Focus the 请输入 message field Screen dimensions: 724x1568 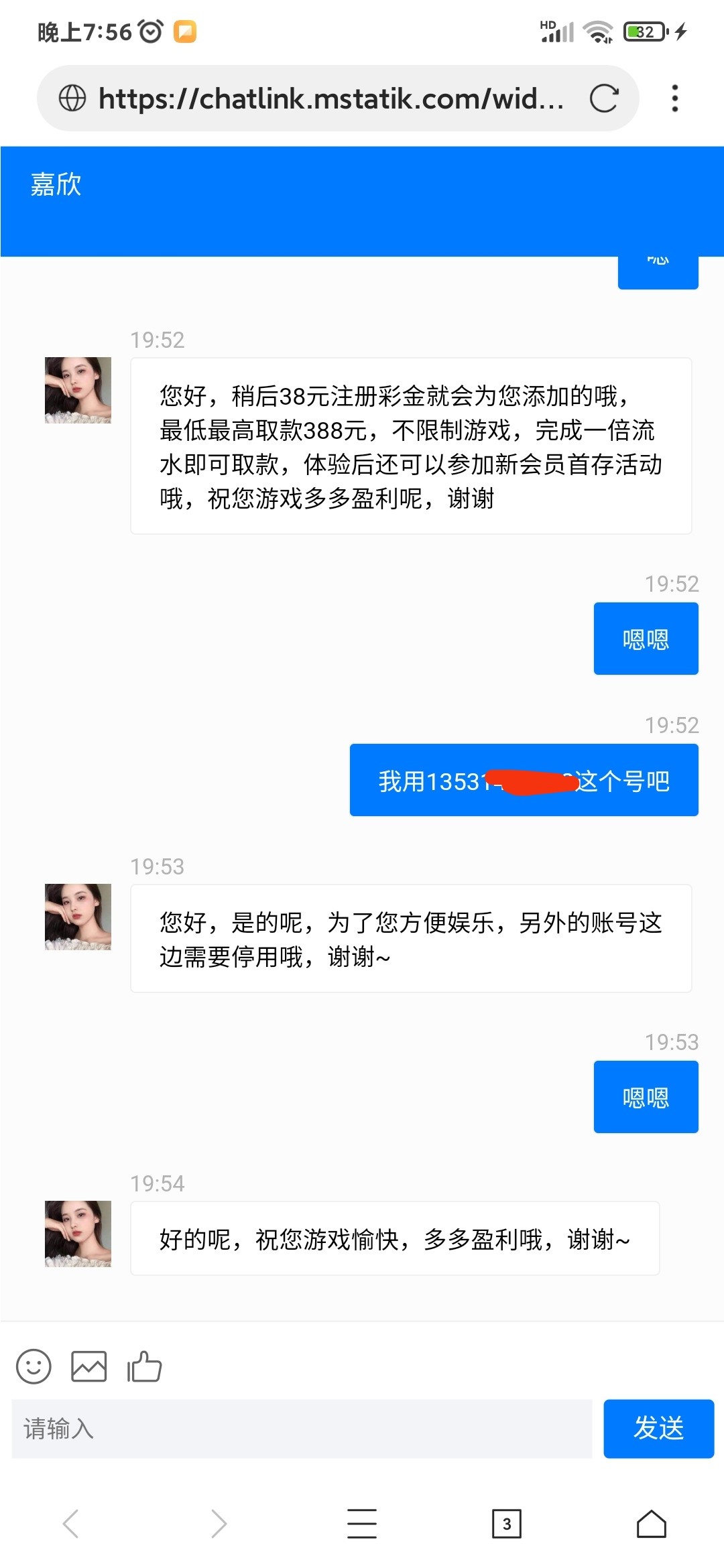[302, 1429]
